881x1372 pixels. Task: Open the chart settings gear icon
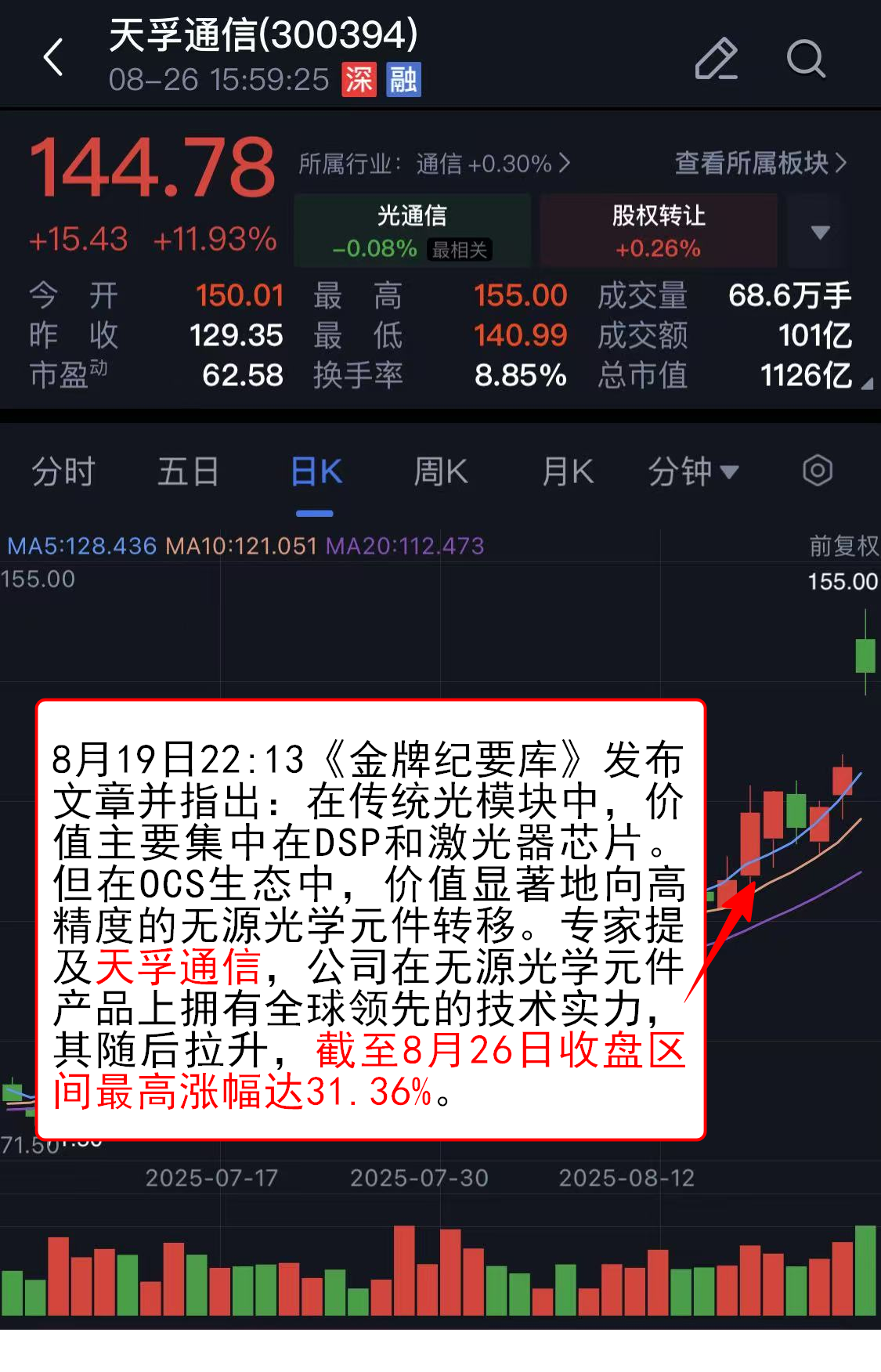point(817,471)
